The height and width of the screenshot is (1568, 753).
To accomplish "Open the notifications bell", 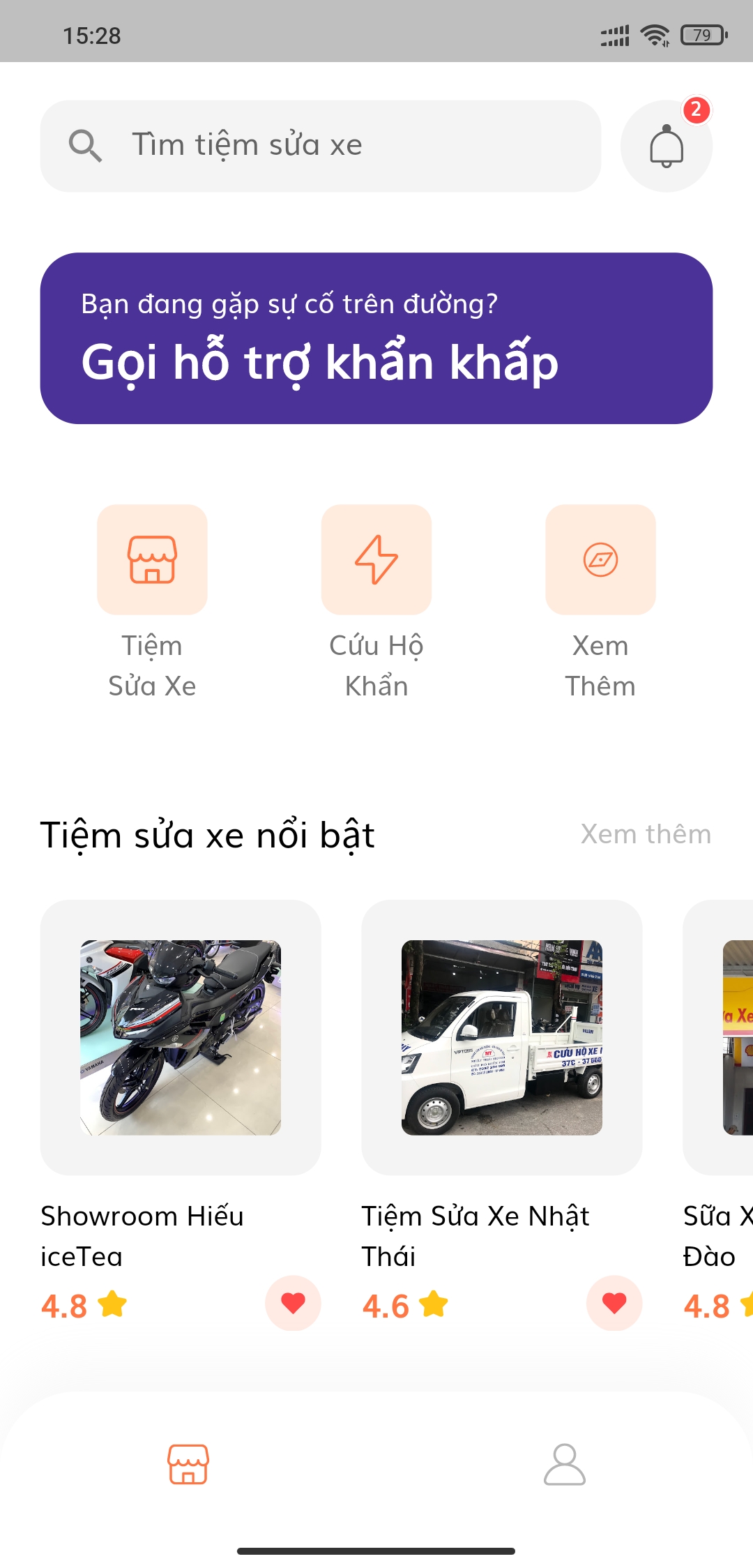I will 666,146.
